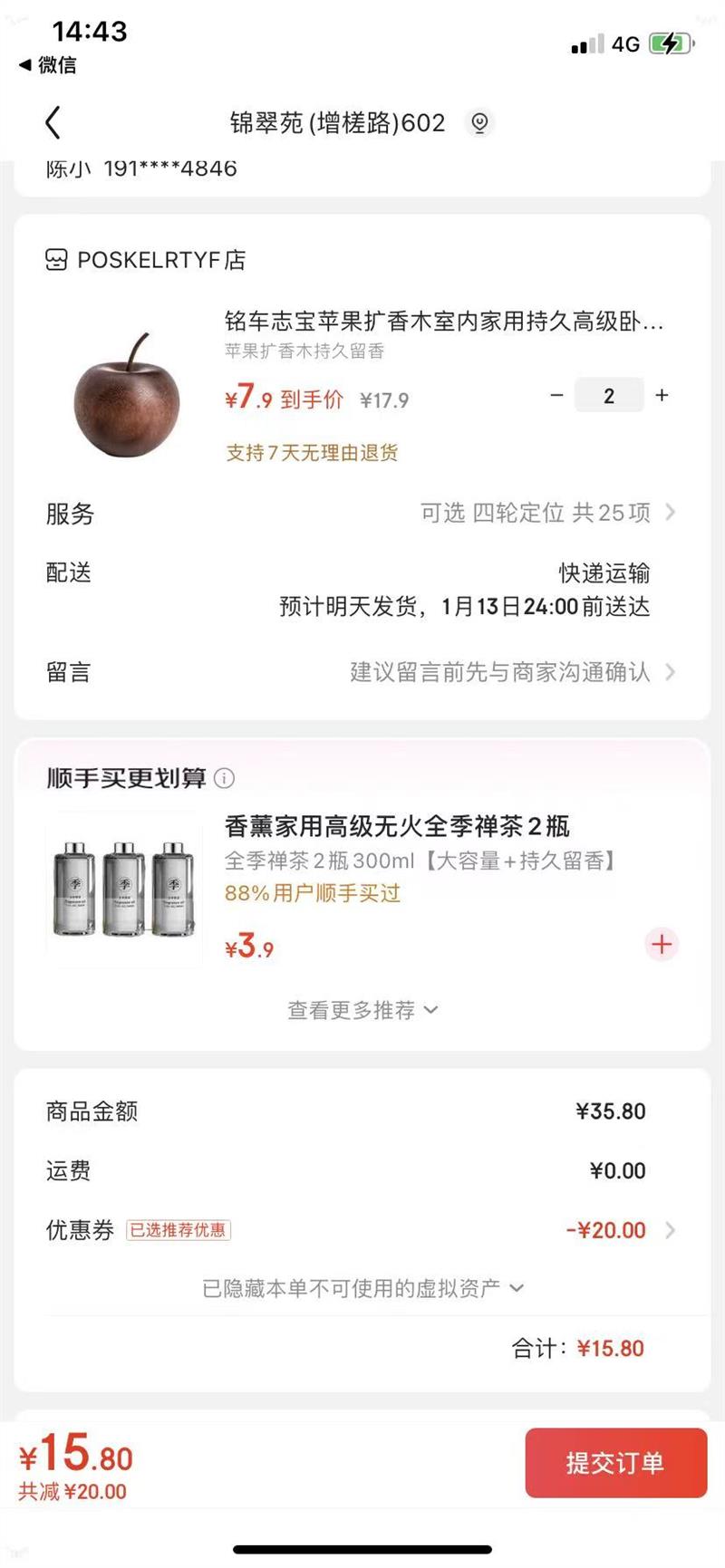Screen dimensions: 725x1568
Task: Toggle the 已选推荐优惠 selected discount tag
Action: click(179, 1229)
